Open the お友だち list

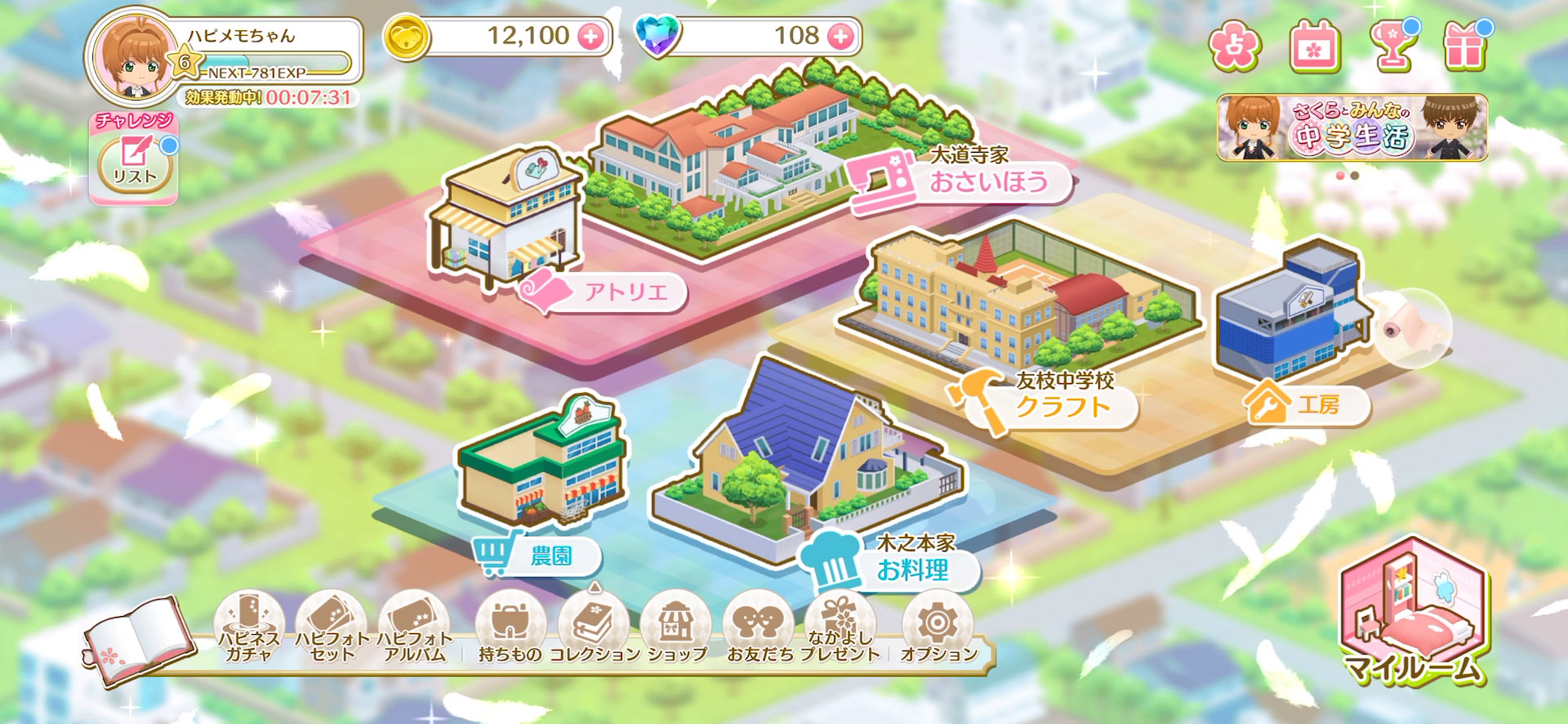[759, 629]
